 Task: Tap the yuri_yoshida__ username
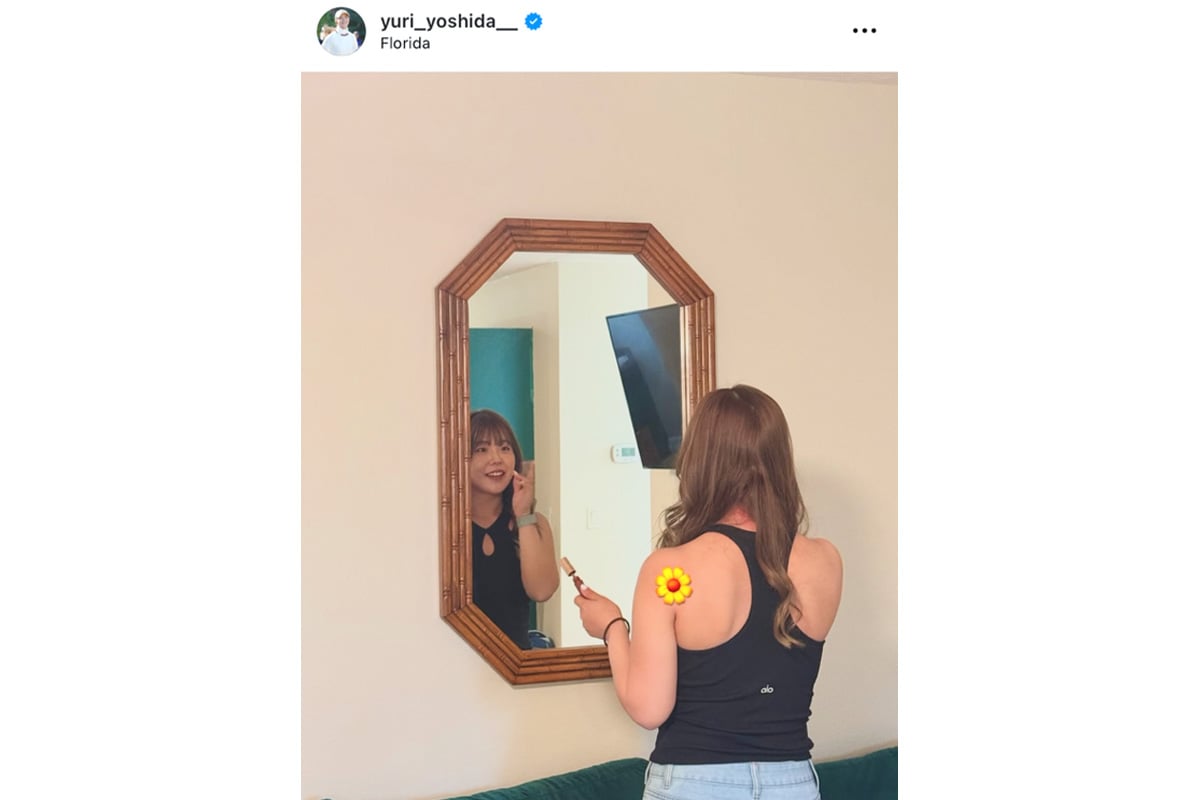point(448,21)
